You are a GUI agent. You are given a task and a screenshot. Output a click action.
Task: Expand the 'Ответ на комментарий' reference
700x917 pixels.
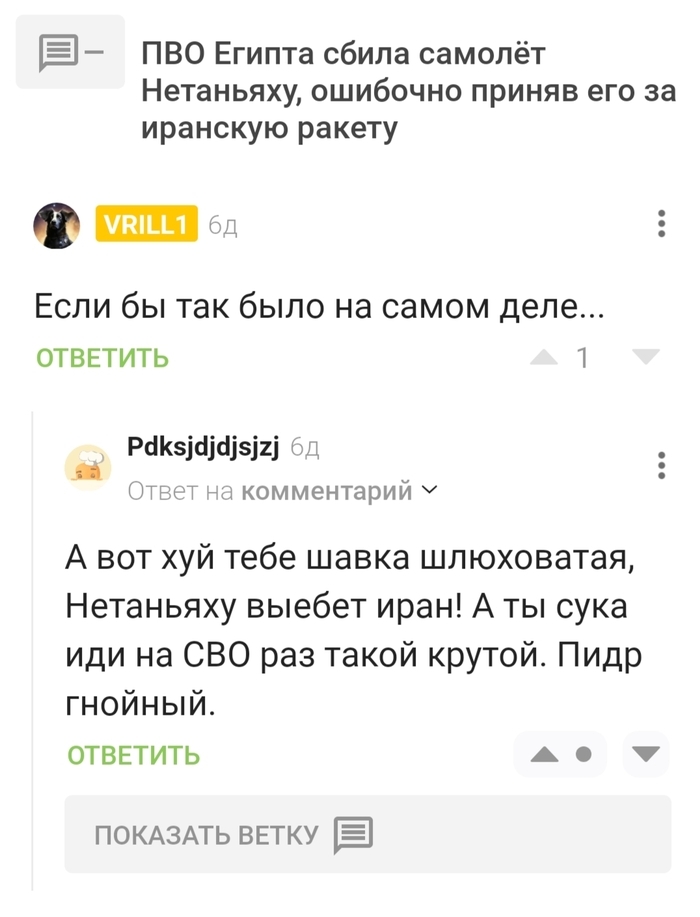(283, 490)
